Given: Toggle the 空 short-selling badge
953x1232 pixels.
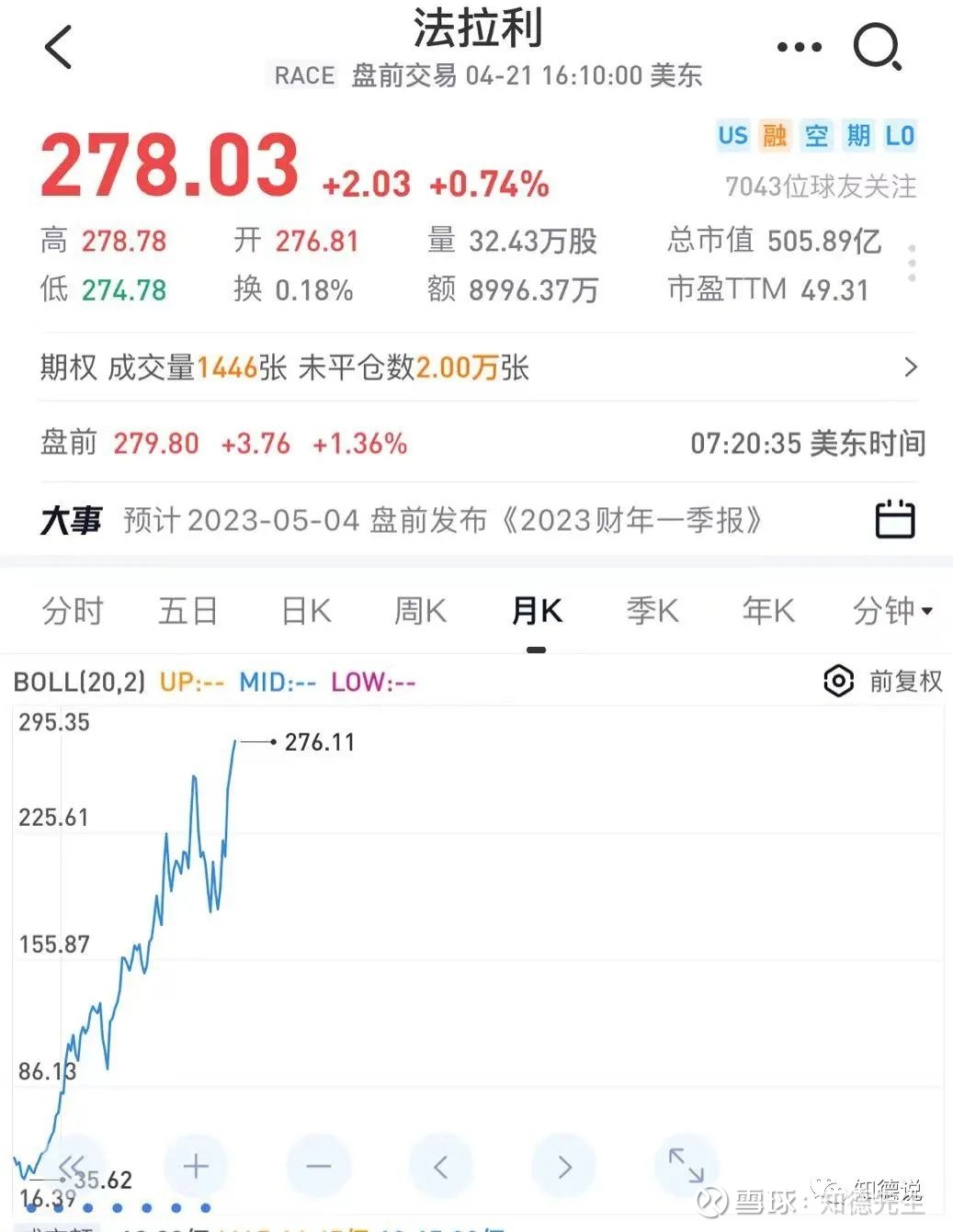Looking at the screenshot, I should (816, 135).
